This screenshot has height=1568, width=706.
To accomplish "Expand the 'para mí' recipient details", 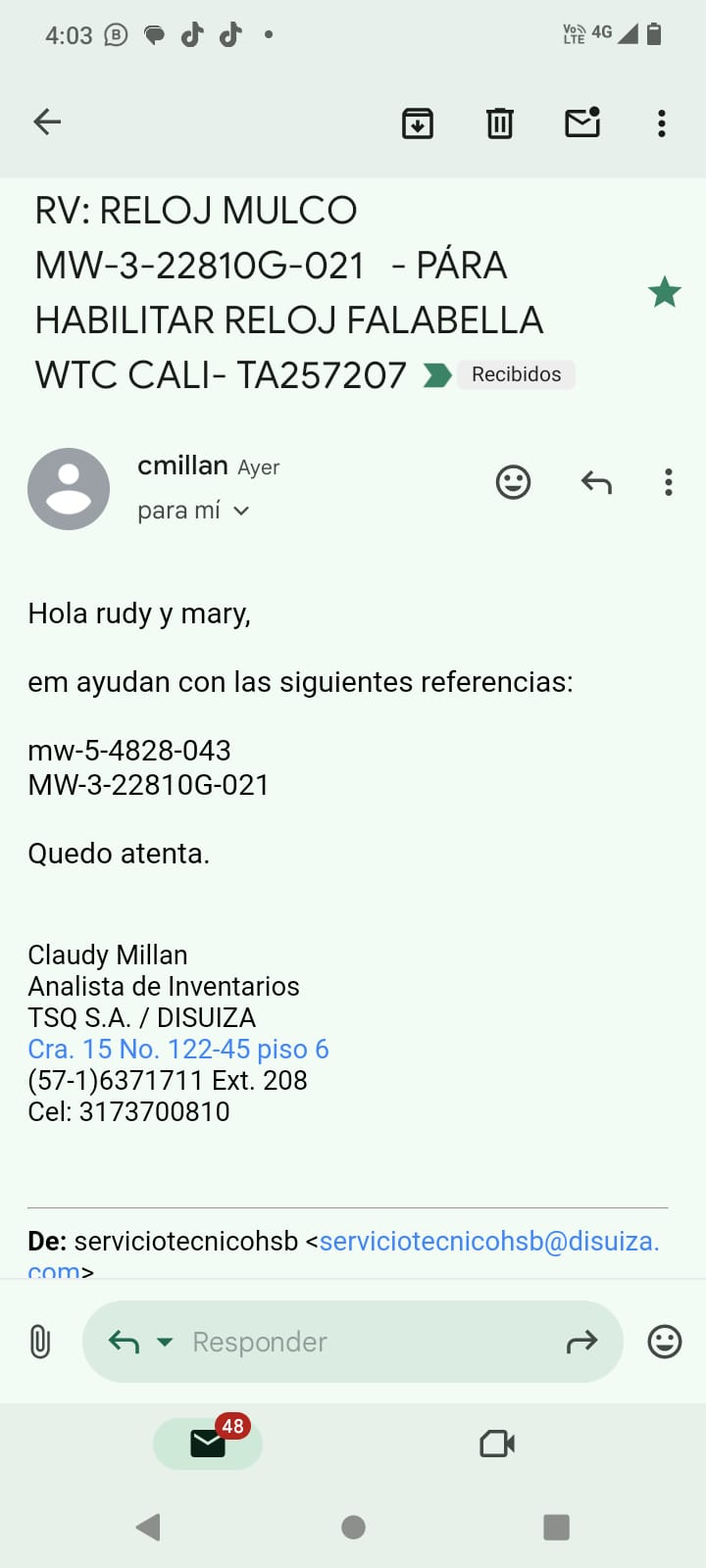I will coord(193,511).
